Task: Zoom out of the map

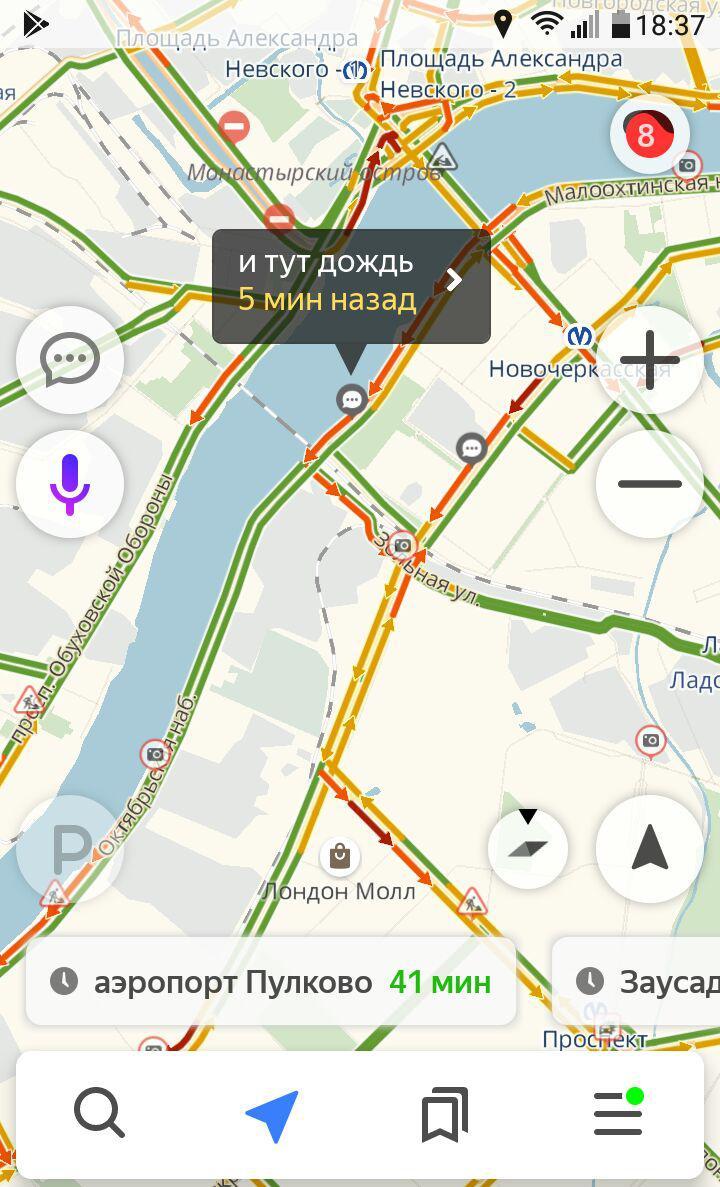Action: 650,484
